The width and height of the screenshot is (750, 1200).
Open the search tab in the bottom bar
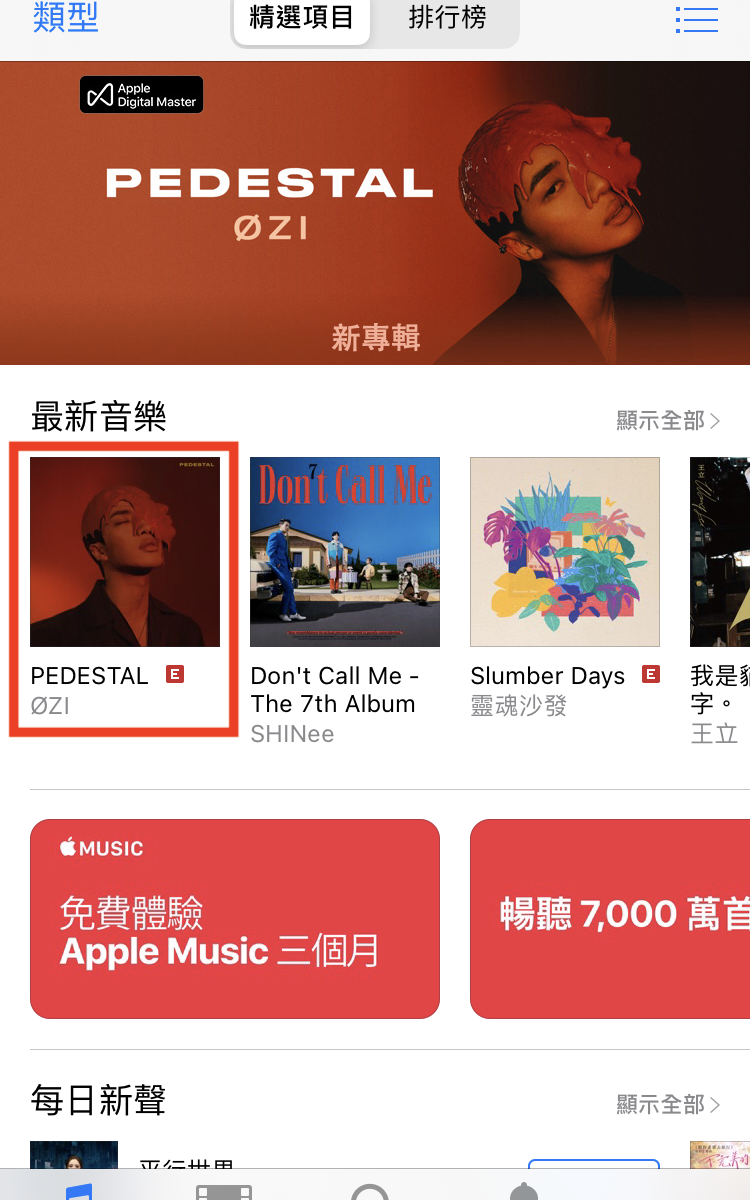point(370,1190)
